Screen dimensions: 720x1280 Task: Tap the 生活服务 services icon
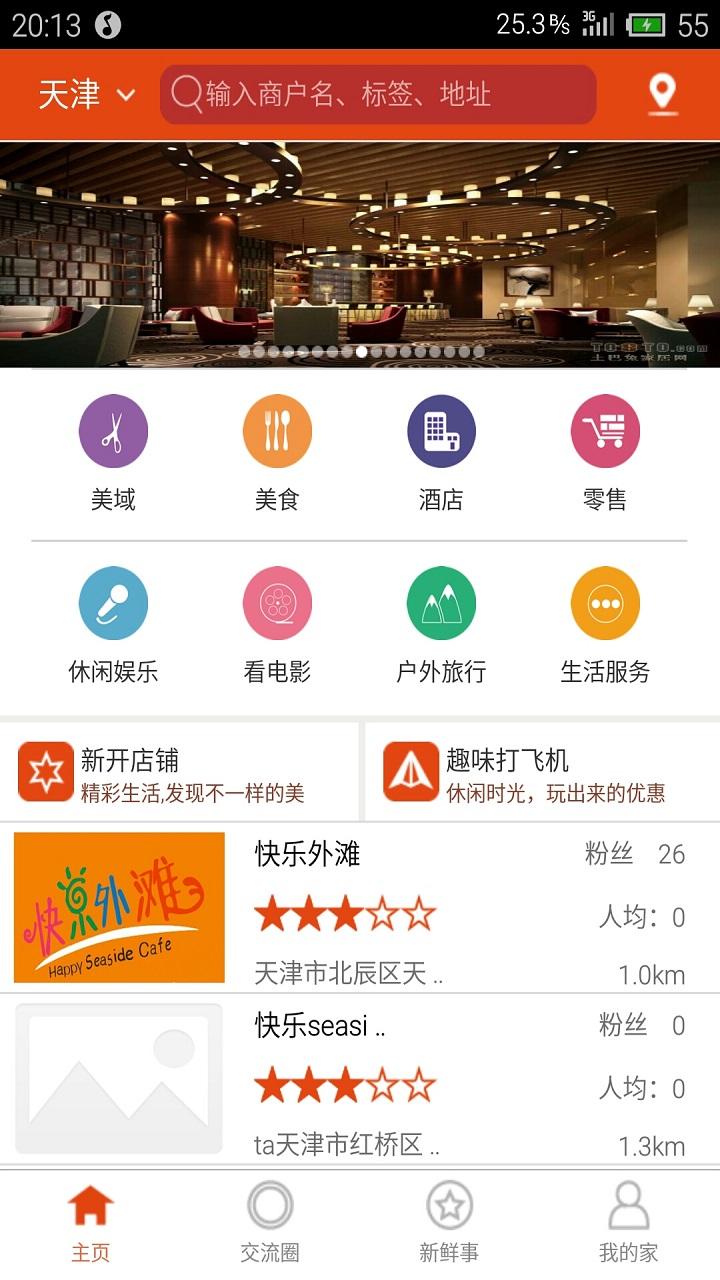605,603
